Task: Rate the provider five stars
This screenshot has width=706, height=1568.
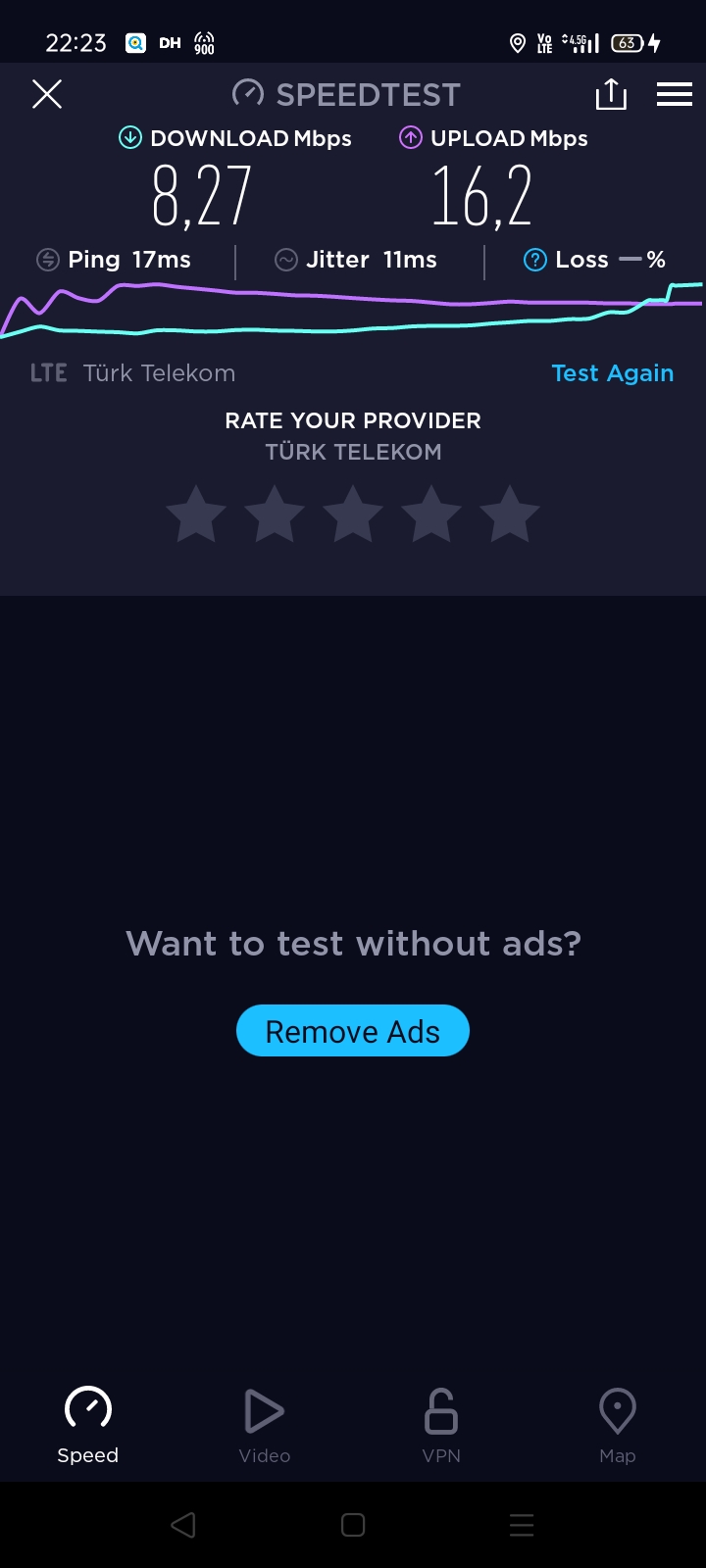Action: 510,515
